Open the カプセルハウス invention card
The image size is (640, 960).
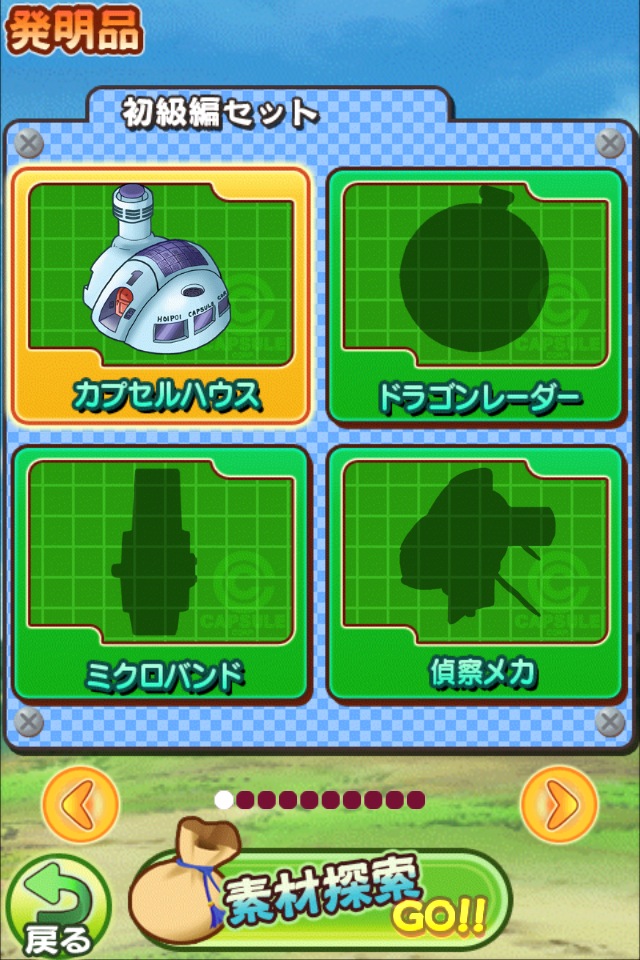click(160, 295)
